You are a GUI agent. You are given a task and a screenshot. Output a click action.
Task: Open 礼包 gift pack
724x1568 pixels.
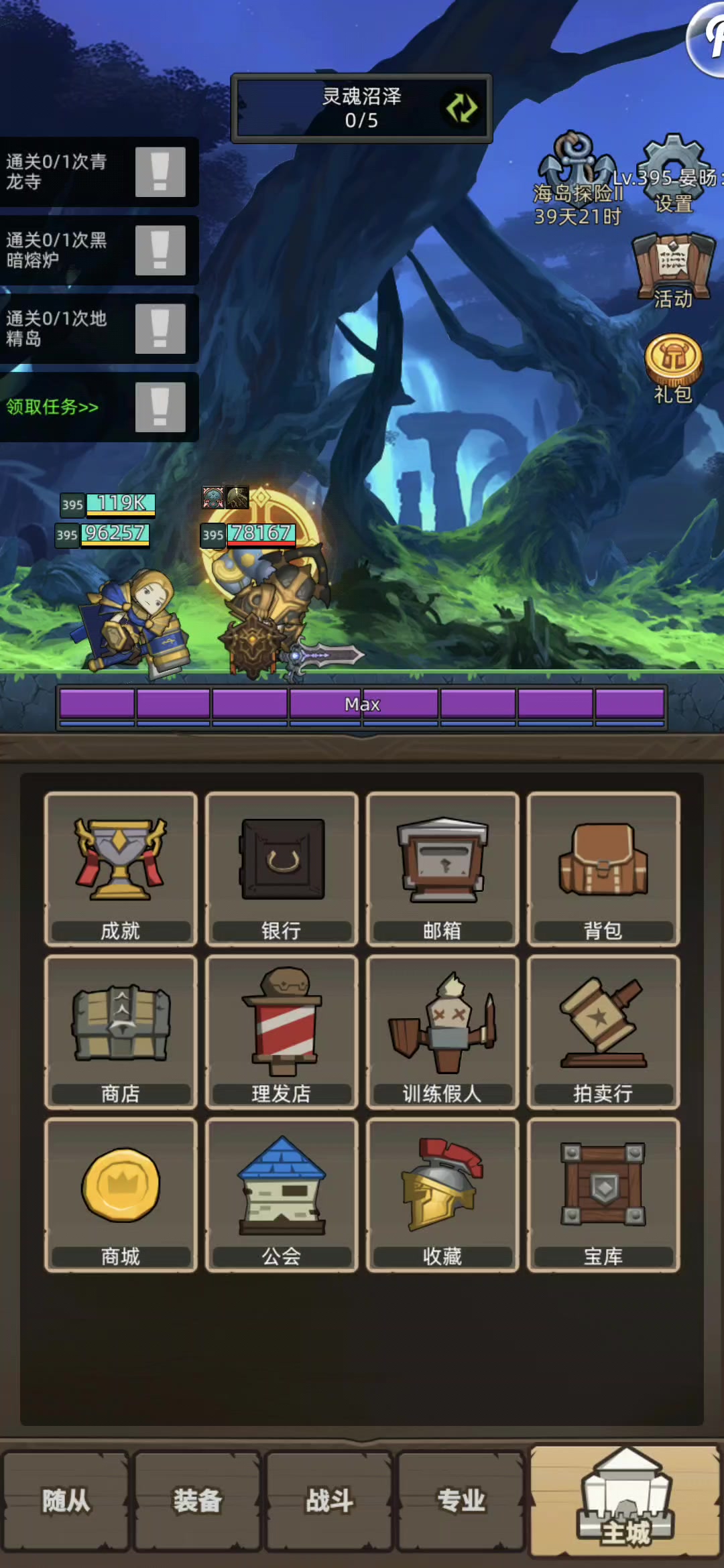tap(673, 367)
